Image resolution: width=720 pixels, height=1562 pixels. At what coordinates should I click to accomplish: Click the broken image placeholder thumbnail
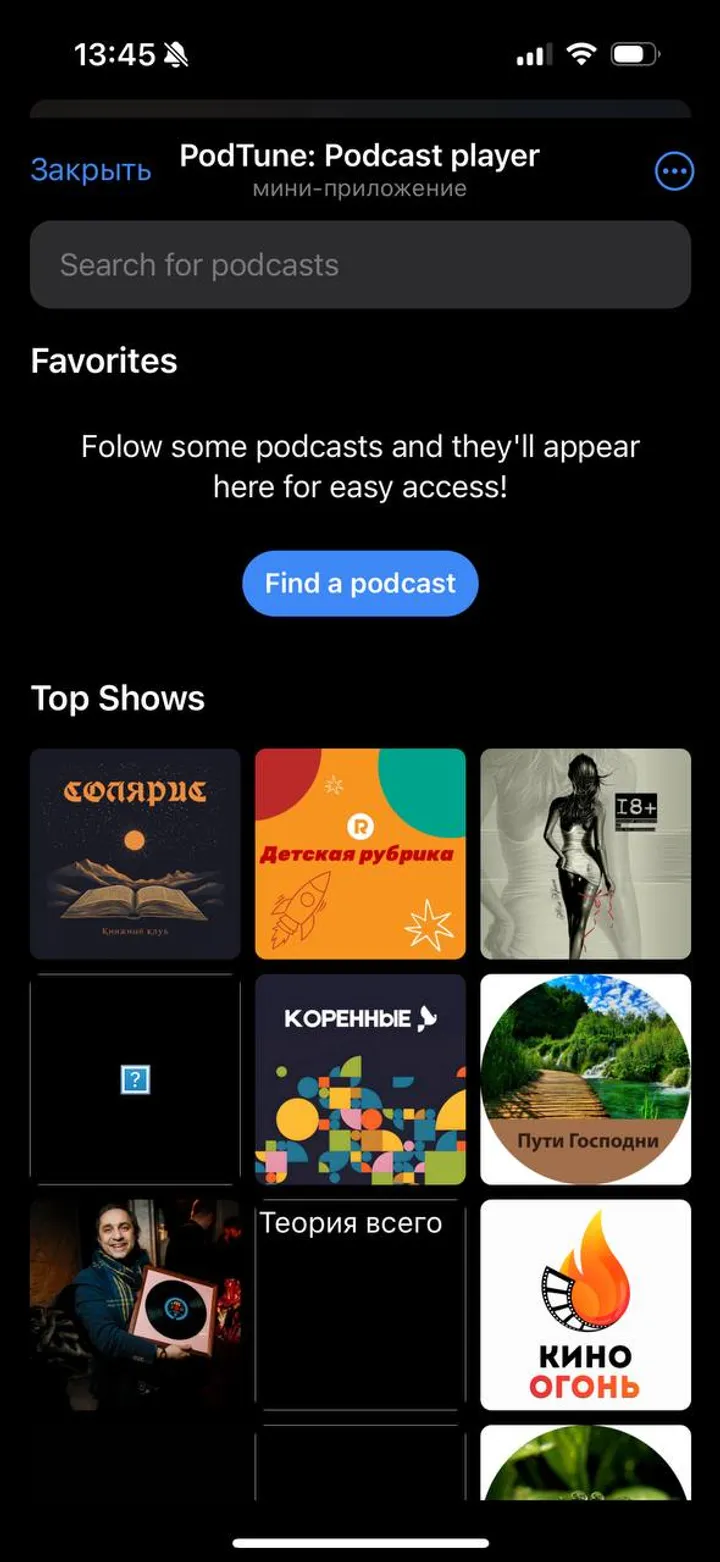[134, 1078]
